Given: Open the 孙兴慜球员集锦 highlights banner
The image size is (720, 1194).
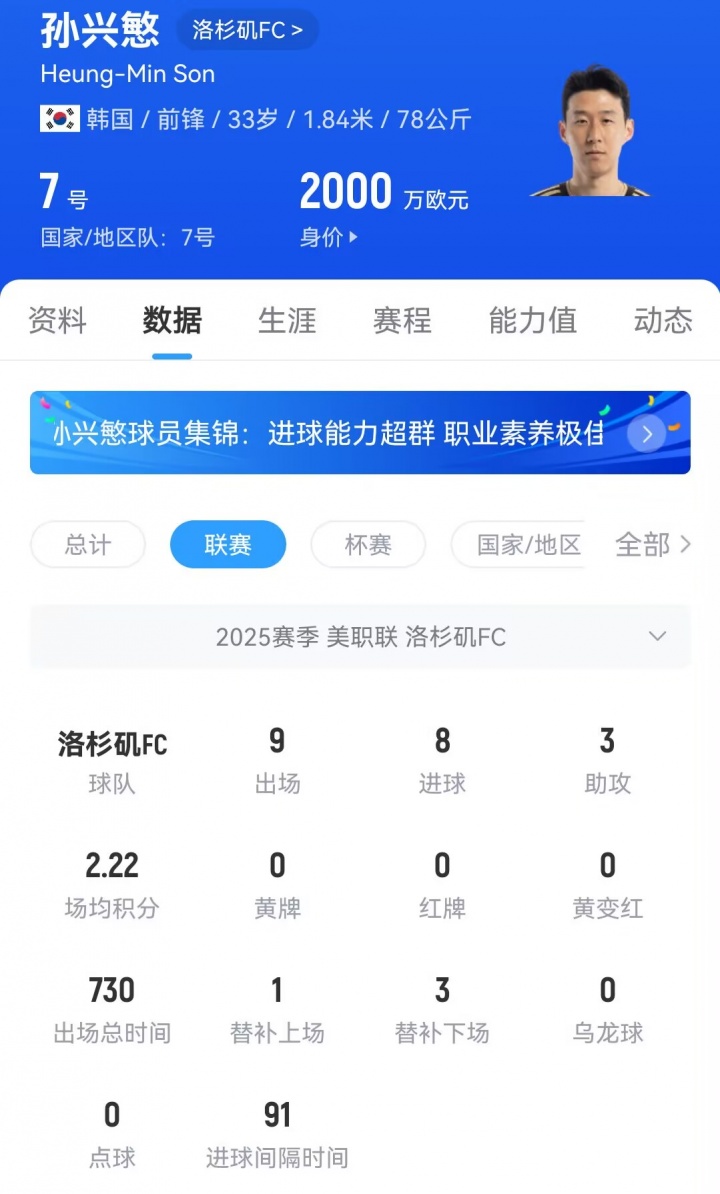Looking at the screenshot, I should (360, 433).
